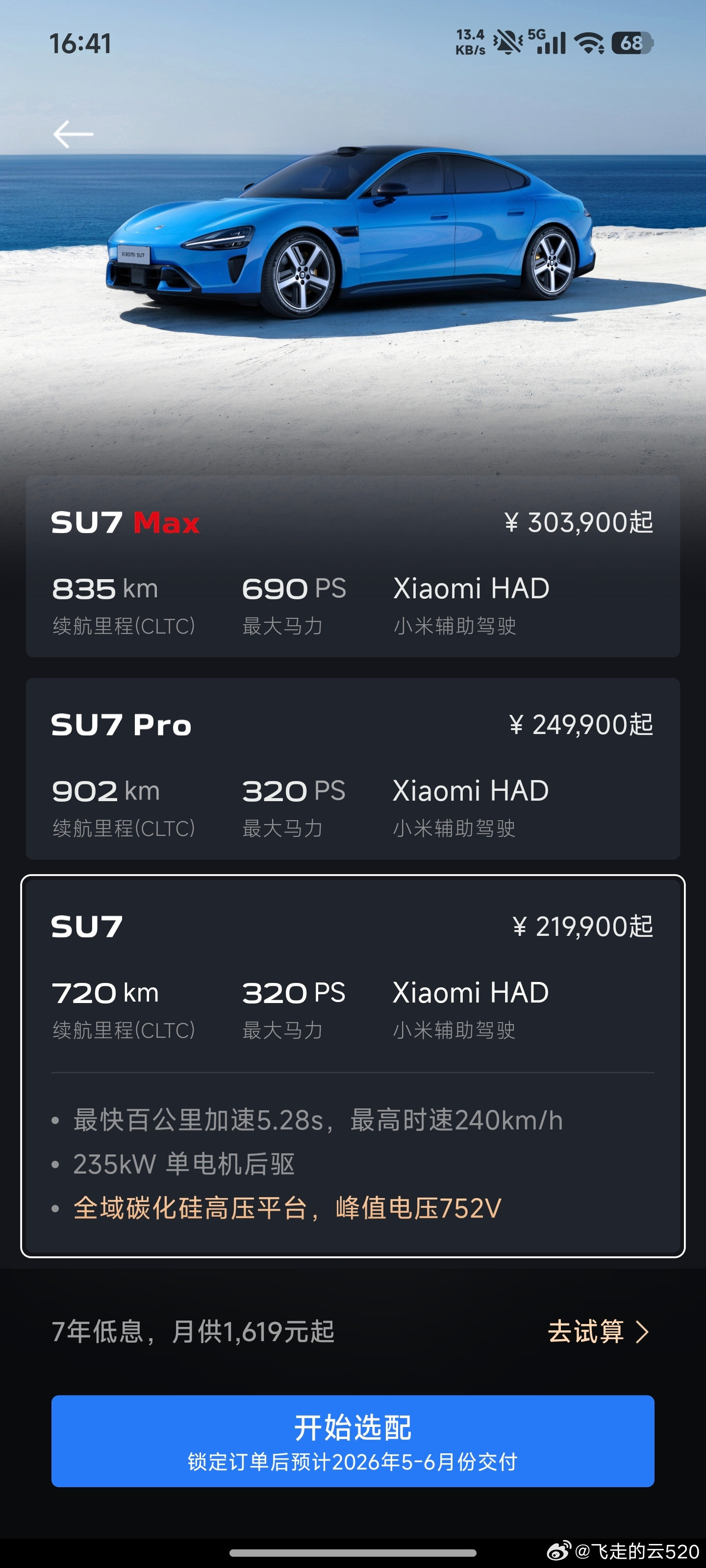The width and height of the screenshot is (706, 1568).
Task: Tap the Wi-Fi status icon
Action: coord(588,43)
